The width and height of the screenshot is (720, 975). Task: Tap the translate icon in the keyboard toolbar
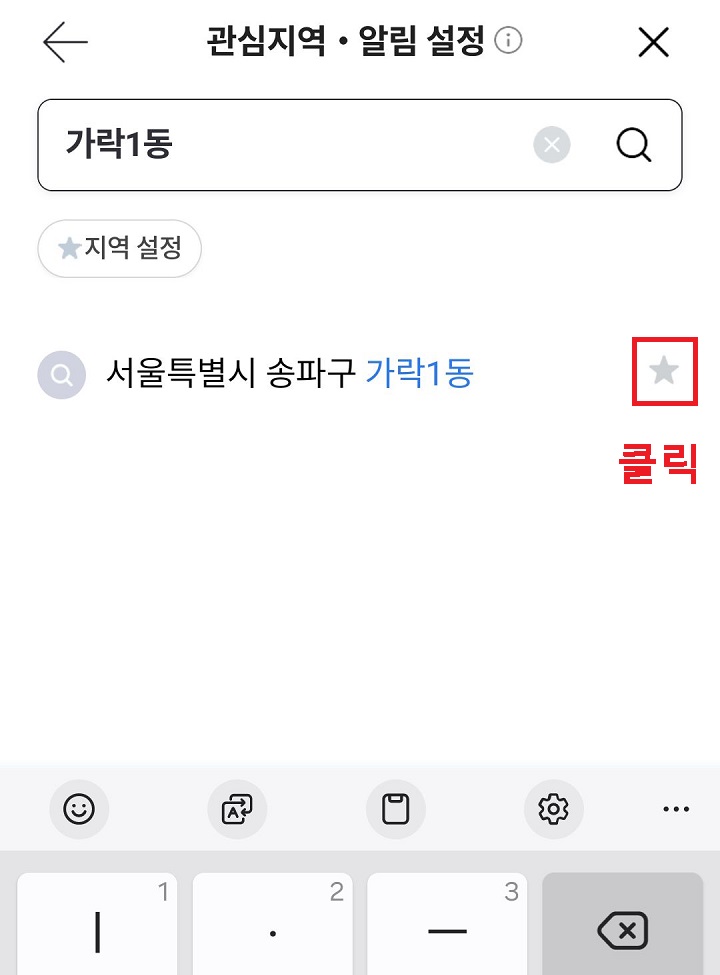coord(238,809)
